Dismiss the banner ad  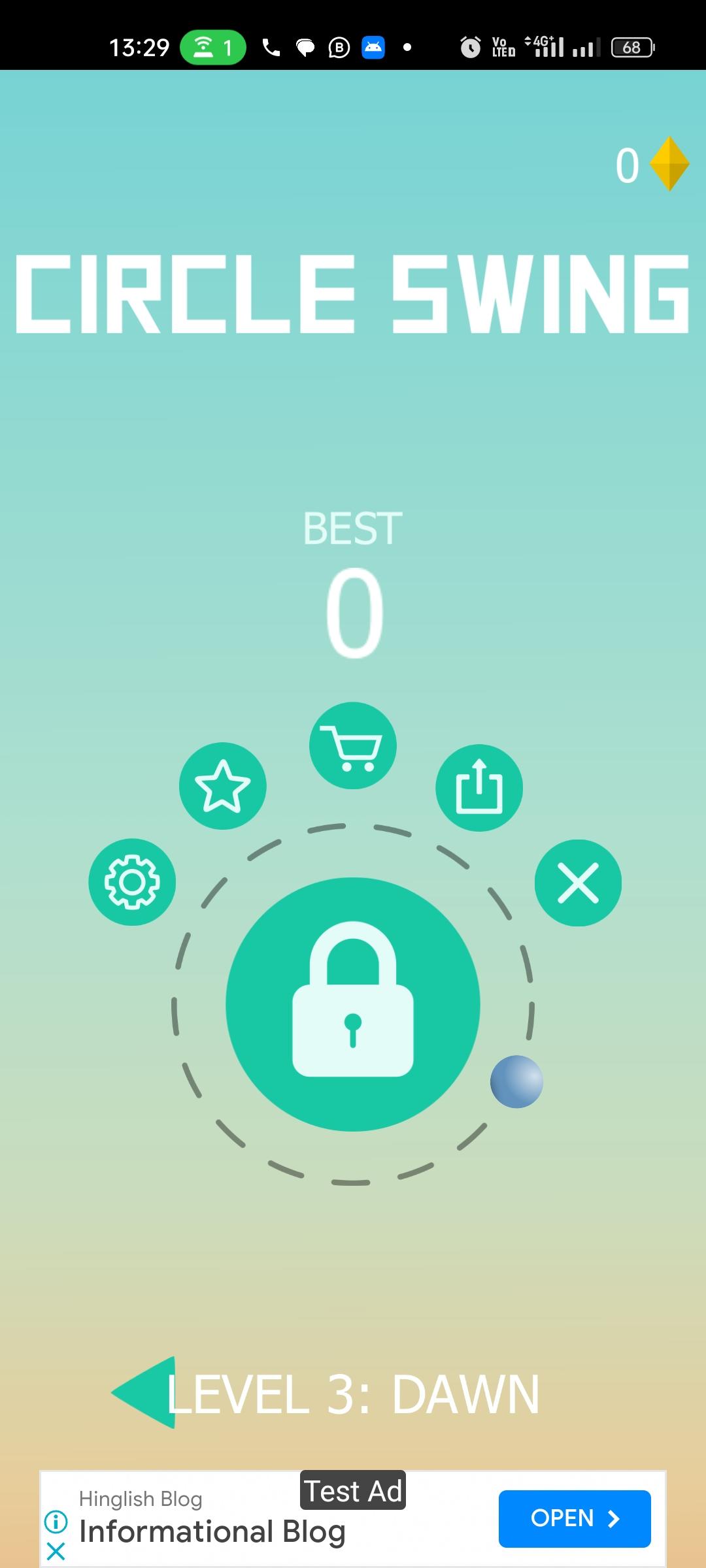coord(56,1551)
